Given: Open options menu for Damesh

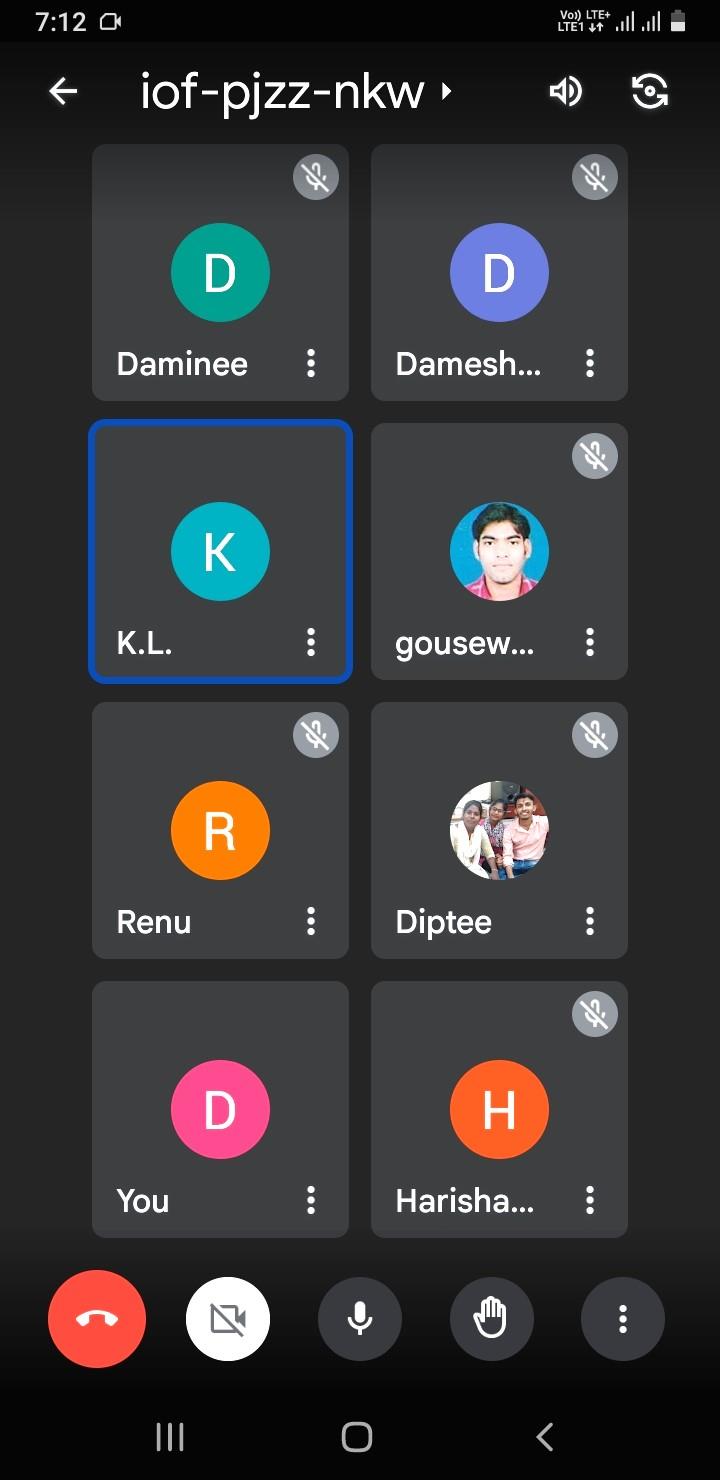Looking at the screenshot, I should (x=590, y=363).
